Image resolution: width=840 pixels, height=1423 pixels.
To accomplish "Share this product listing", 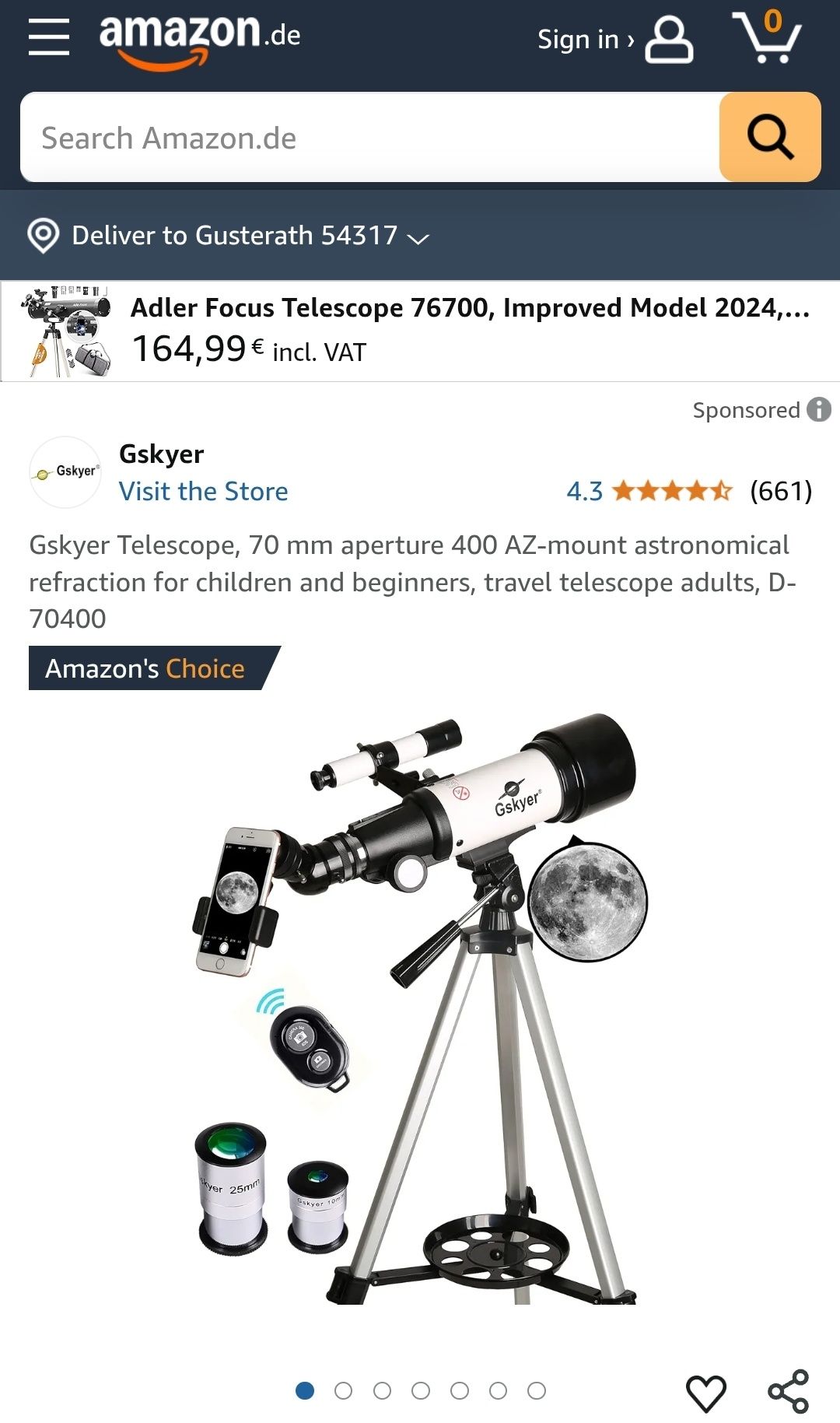I will click(789, 1392).
